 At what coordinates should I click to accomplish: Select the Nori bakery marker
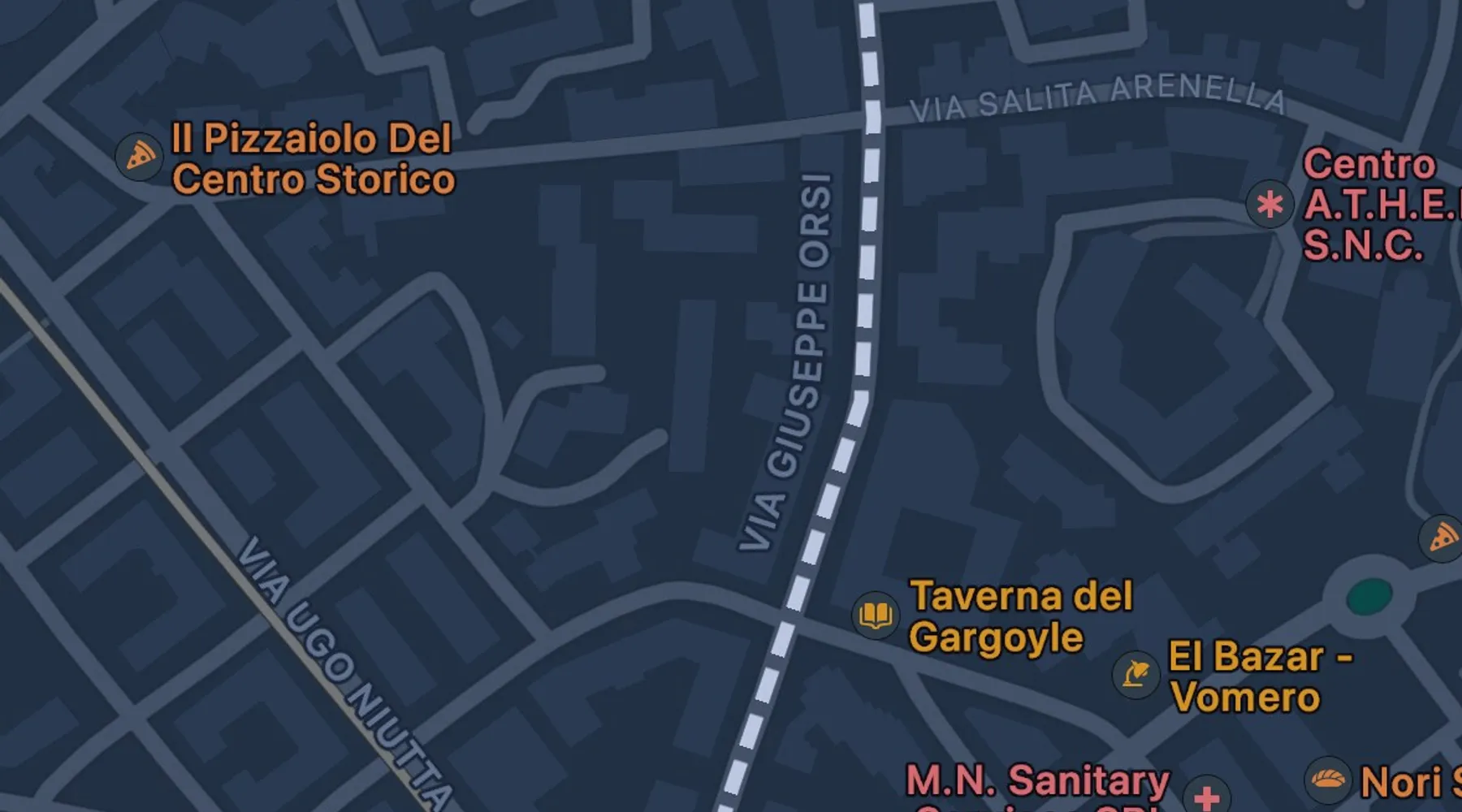[x=1327, y=780]
